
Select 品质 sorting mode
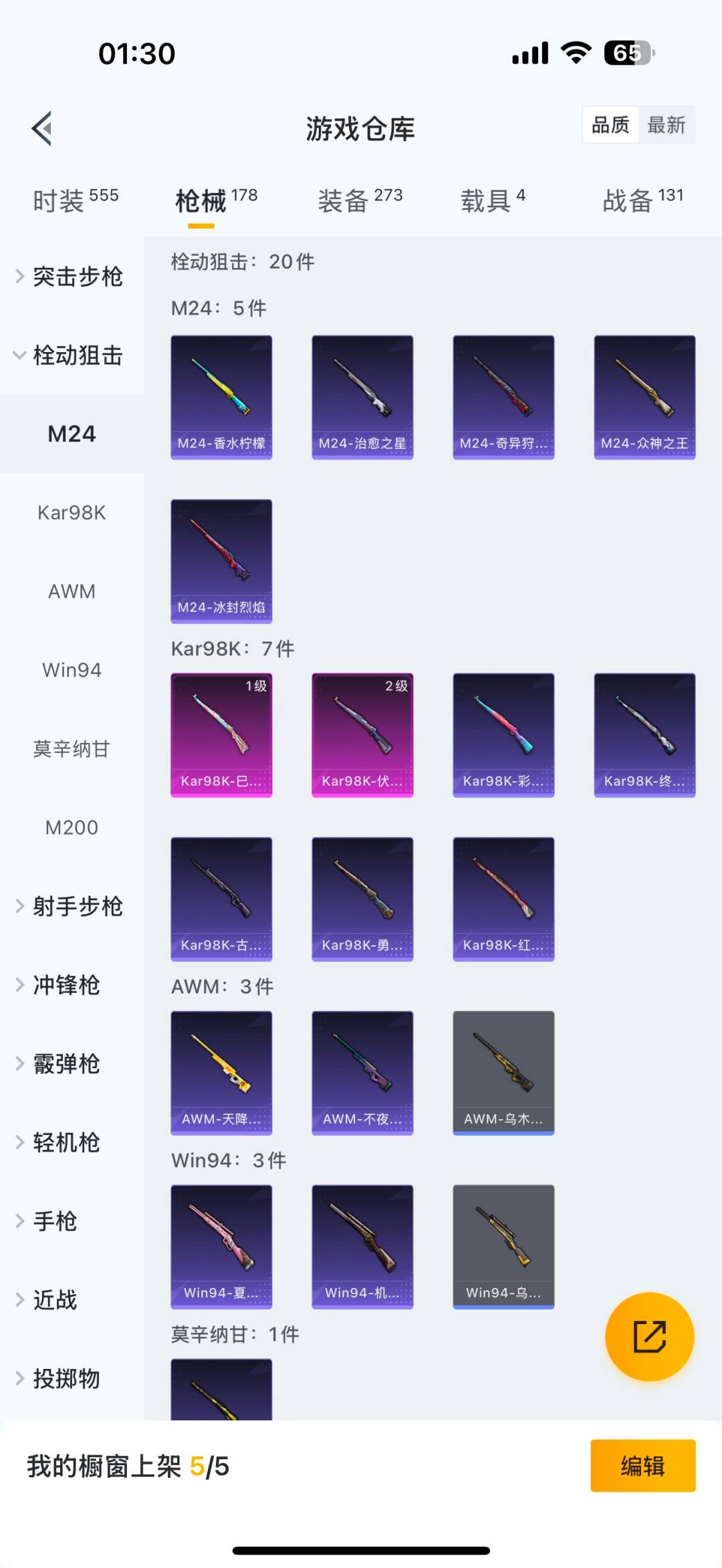[609, 125]
